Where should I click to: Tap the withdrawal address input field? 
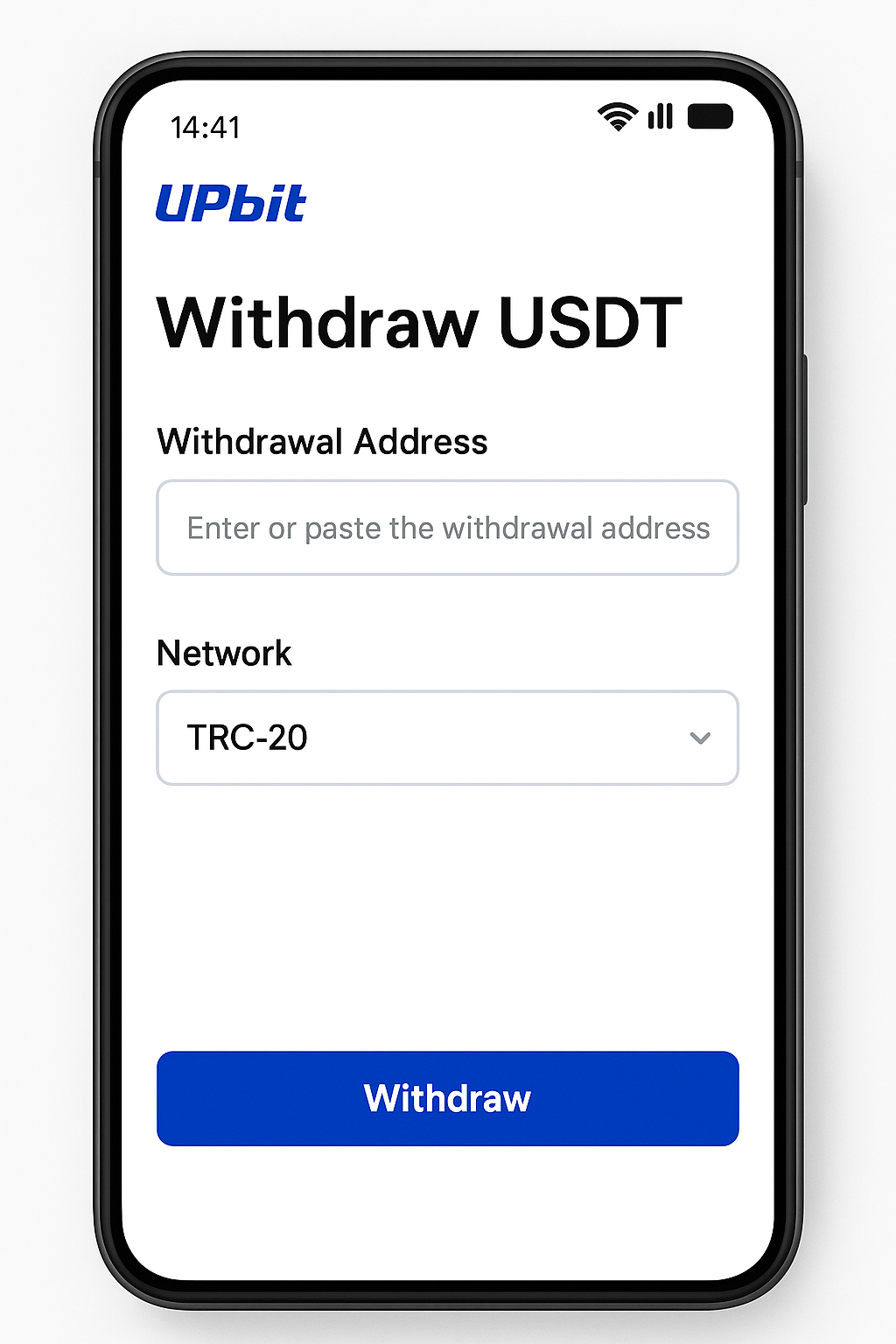(x=447, y=528)
